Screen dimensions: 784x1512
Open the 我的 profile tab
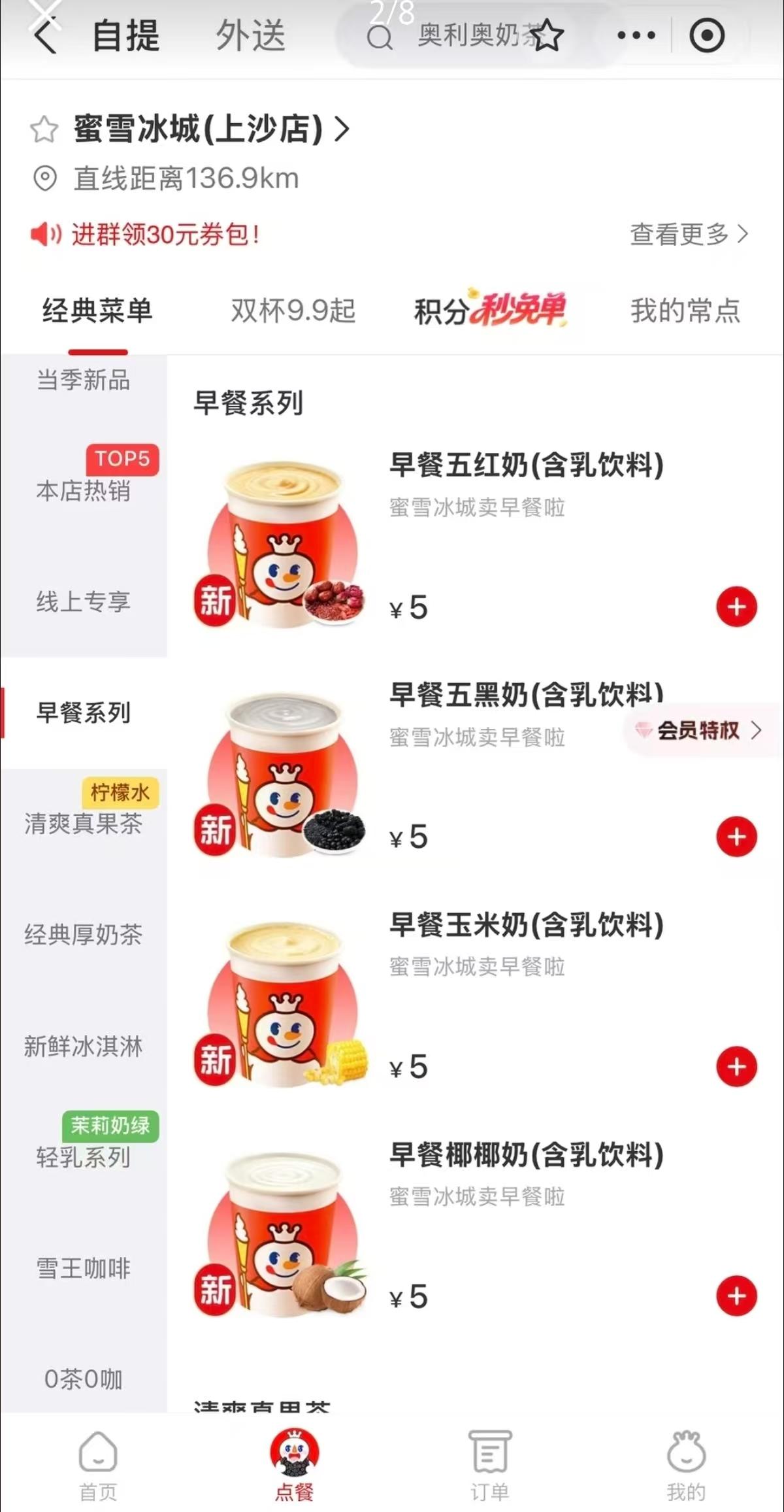click(x=685, y=1464)
